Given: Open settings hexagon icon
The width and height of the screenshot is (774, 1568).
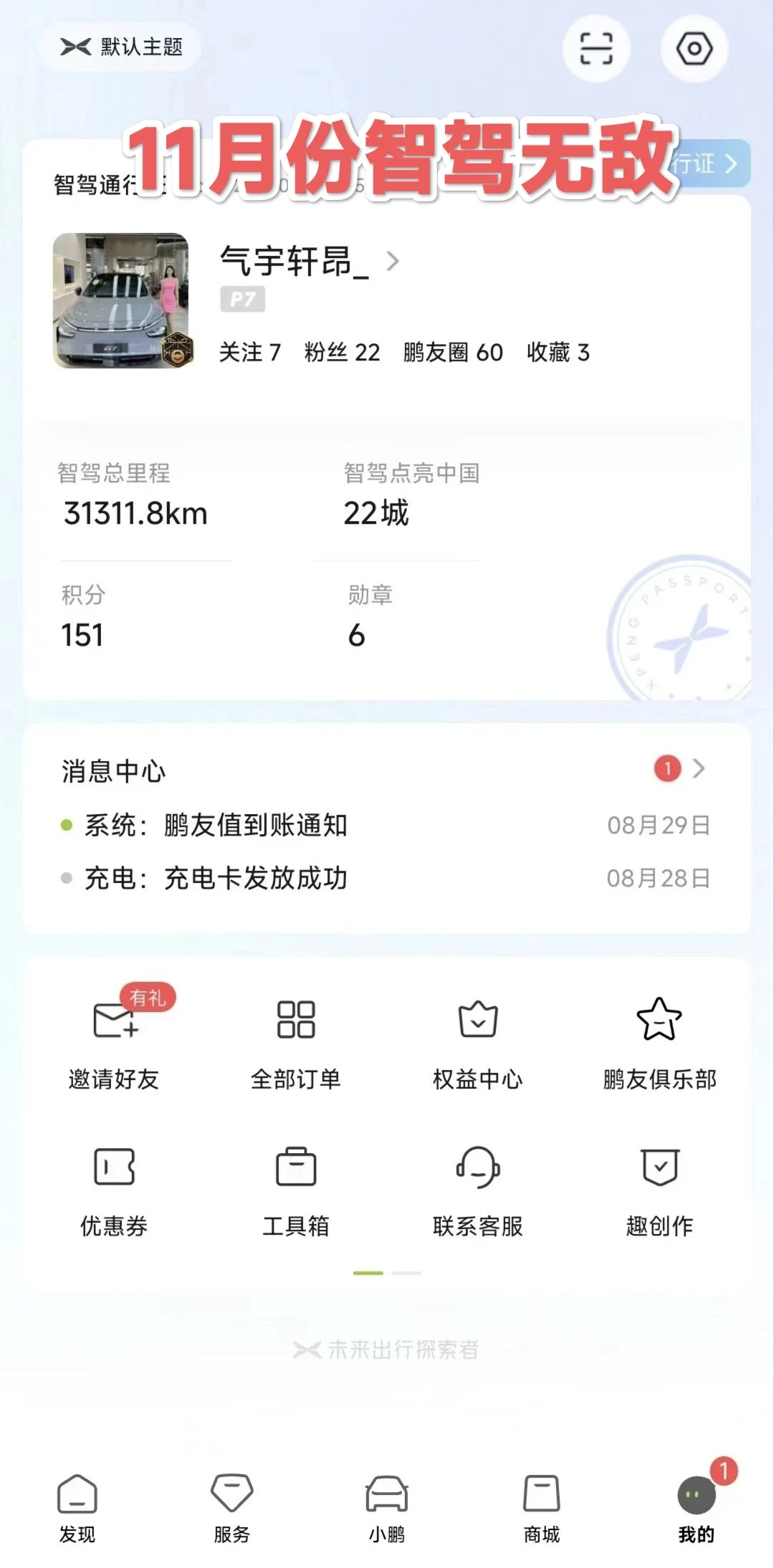Looking at the screenshot, I should click(x=694, y=49).
